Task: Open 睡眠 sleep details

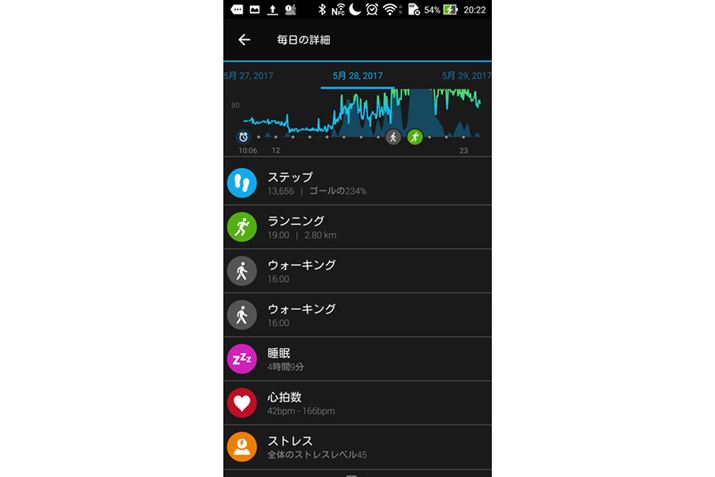Action: (357, 359)
